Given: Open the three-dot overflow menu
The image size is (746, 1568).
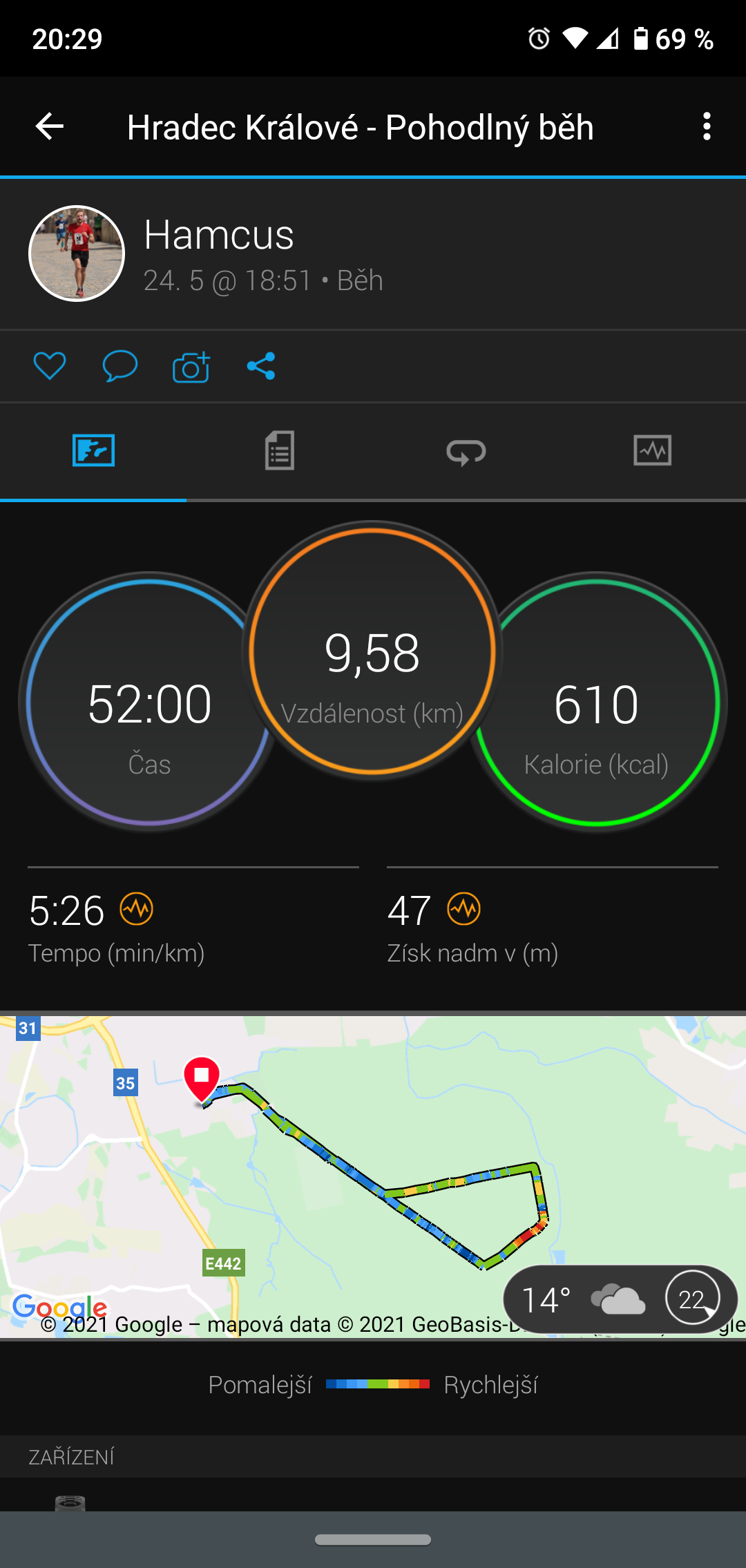Looking at the screenshot, I should coord(706,126).
